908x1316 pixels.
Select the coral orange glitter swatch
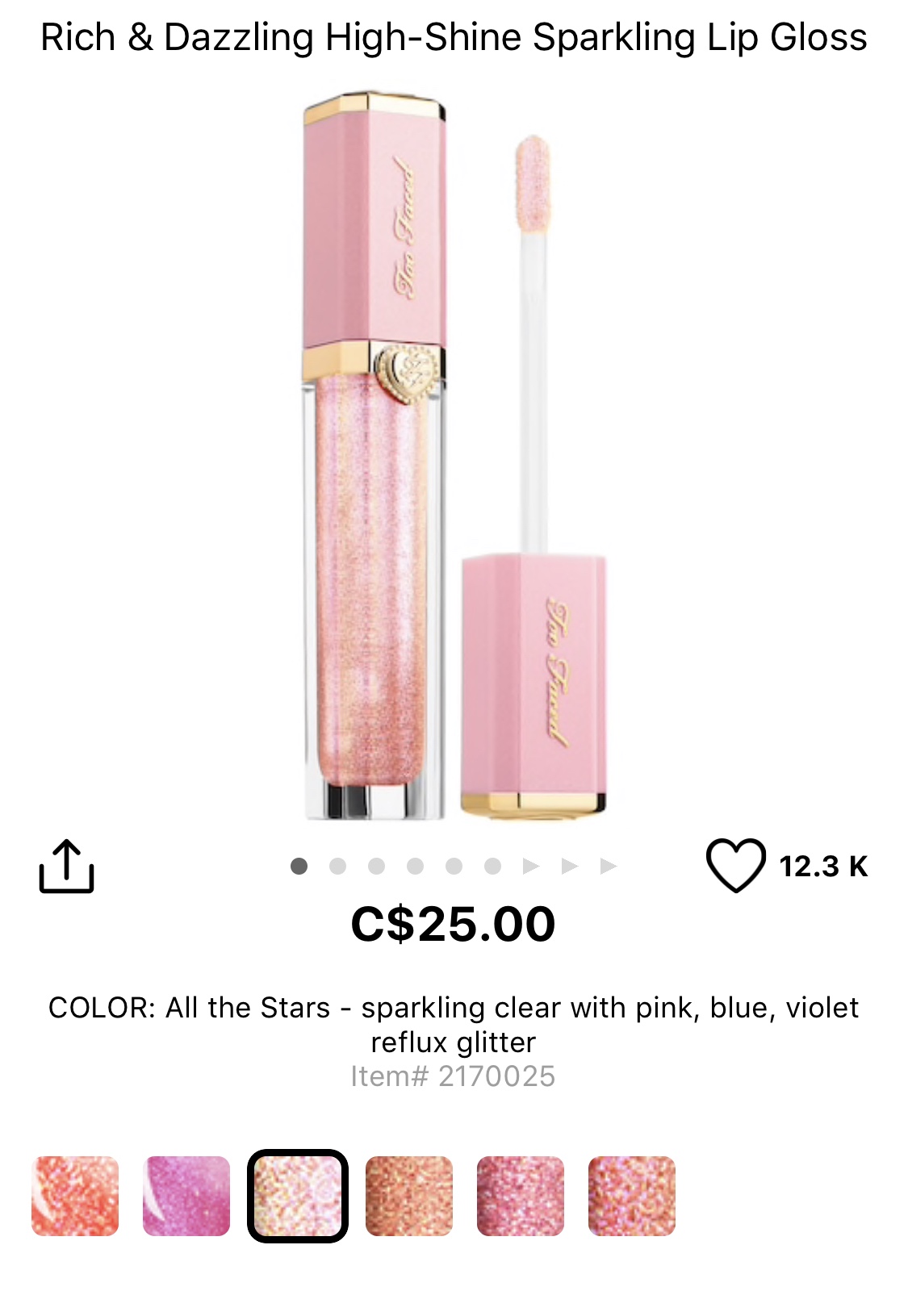(x=75, y=1196)
